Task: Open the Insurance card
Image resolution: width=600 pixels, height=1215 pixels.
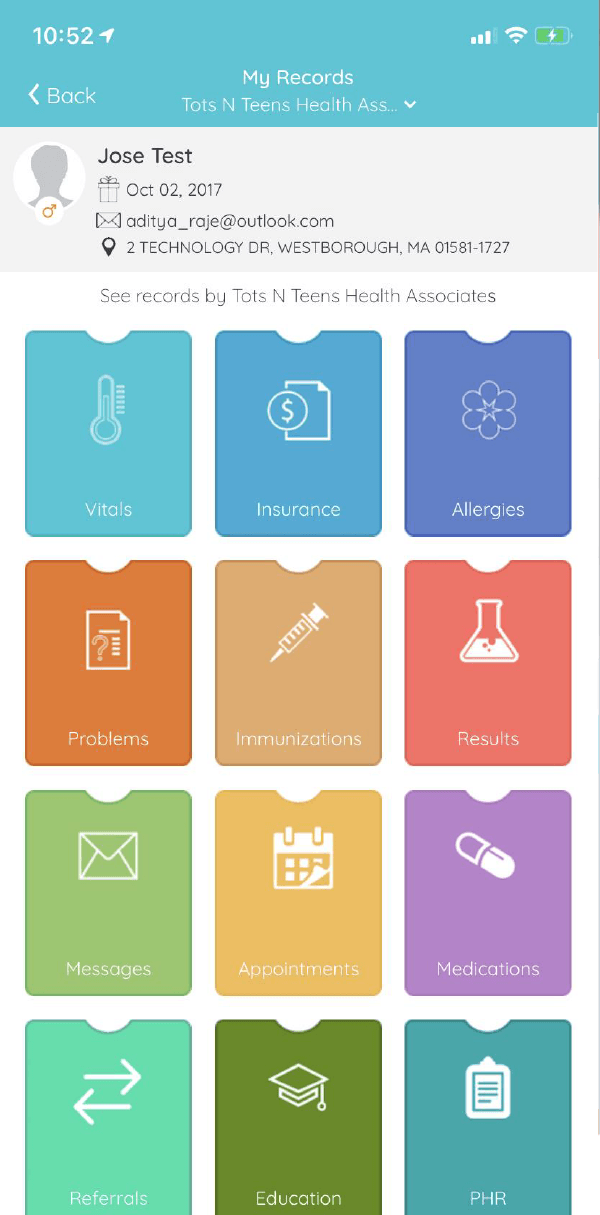Action: (x=298, y=434)
